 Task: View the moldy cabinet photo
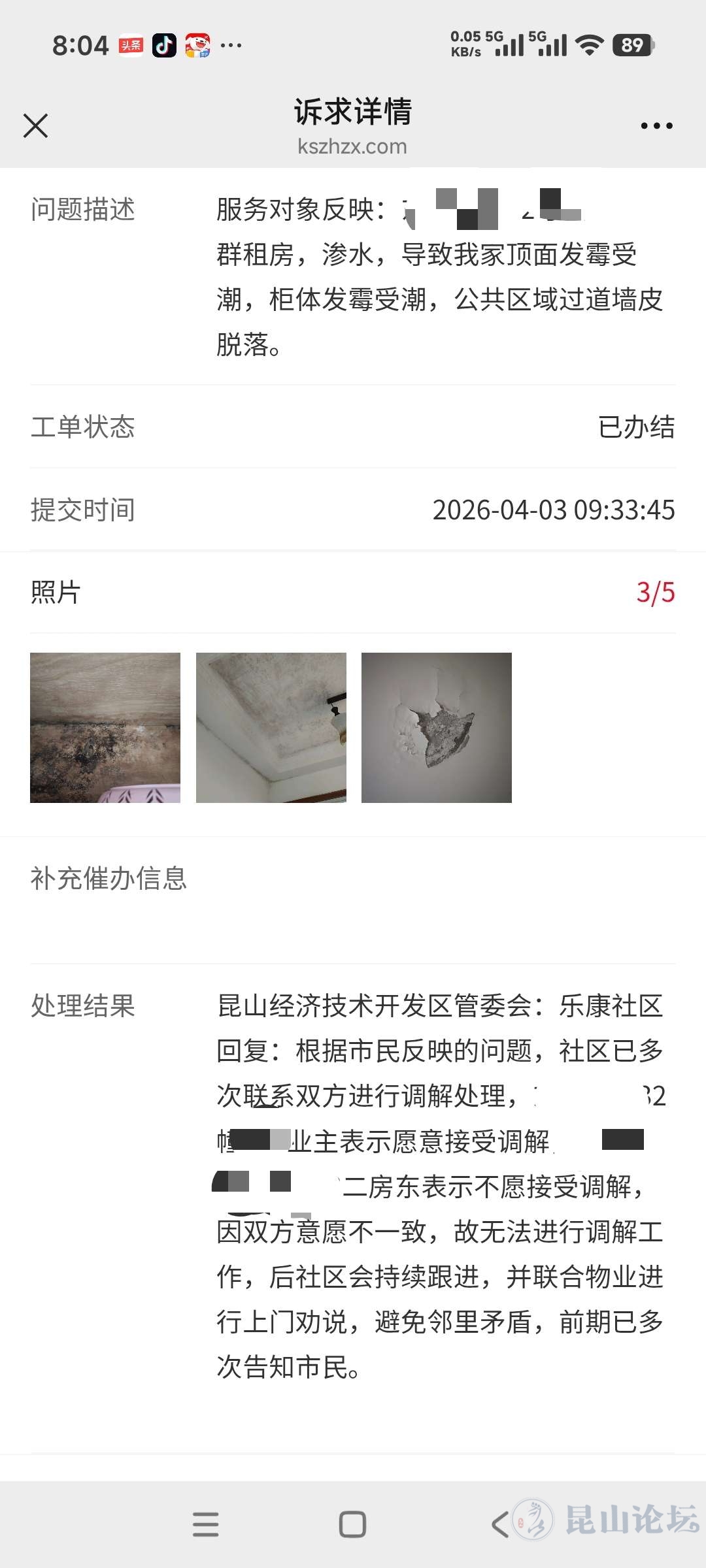pyautogui.click(x=105, y=727)
